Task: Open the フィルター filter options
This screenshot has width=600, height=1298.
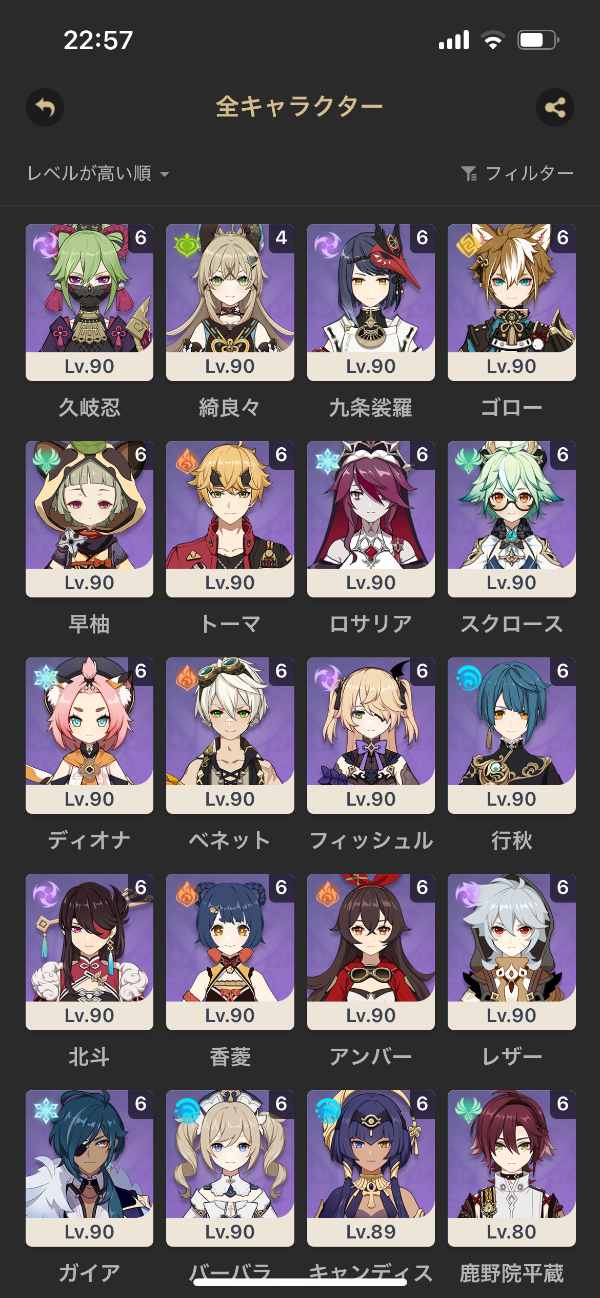Action: (518, 174)
